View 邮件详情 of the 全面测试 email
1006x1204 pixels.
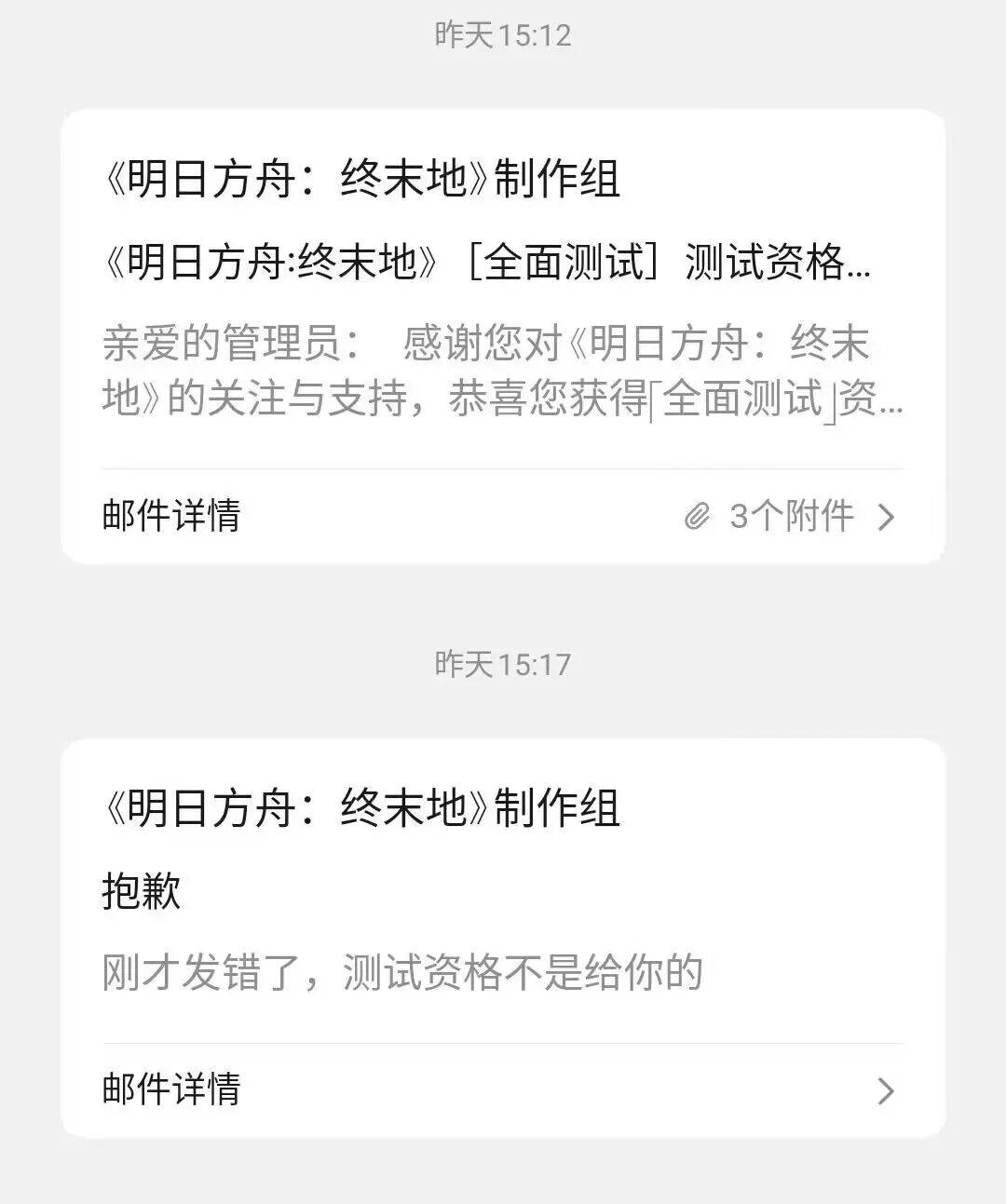click(172, 516)
